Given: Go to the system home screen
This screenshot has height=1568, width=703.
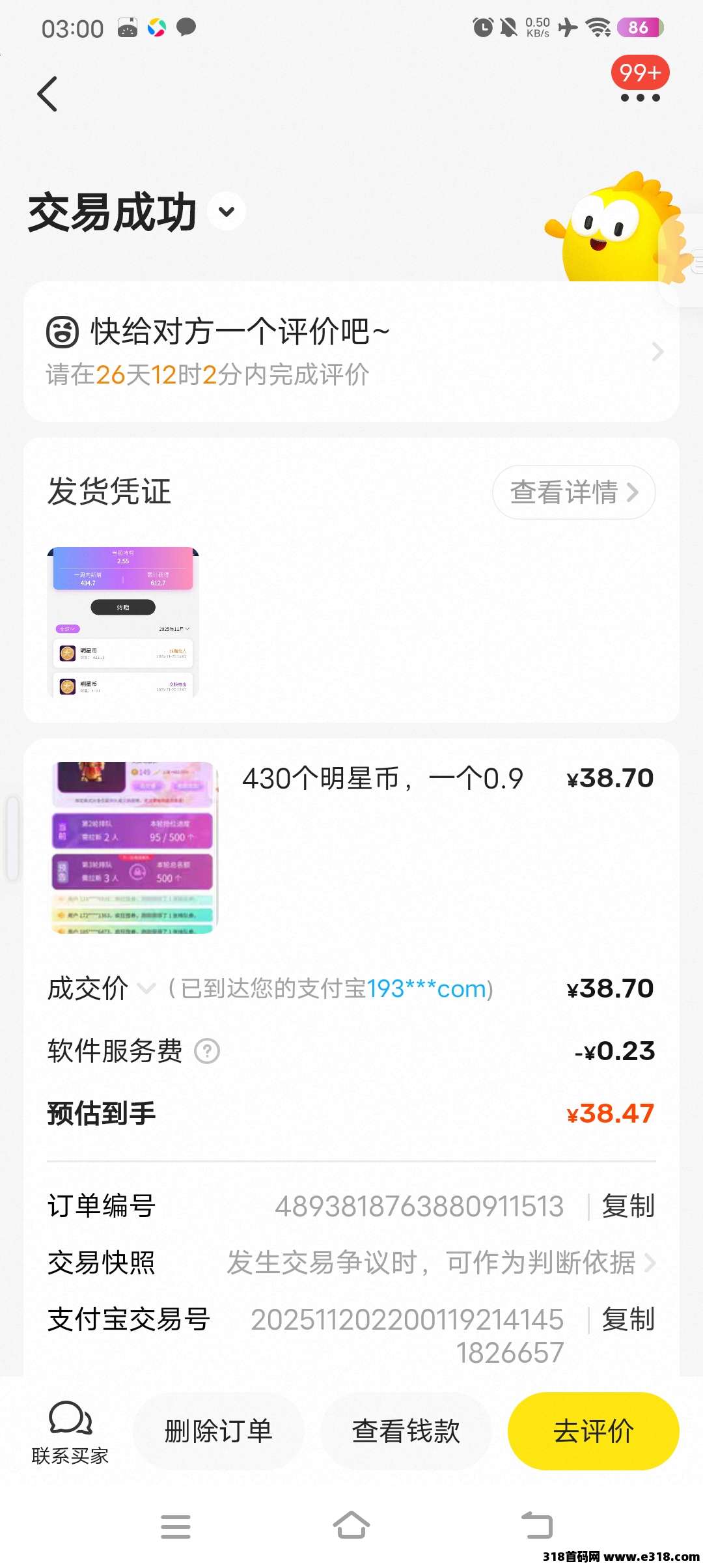Looking at the screenshot, I should tap(351, 1526).
